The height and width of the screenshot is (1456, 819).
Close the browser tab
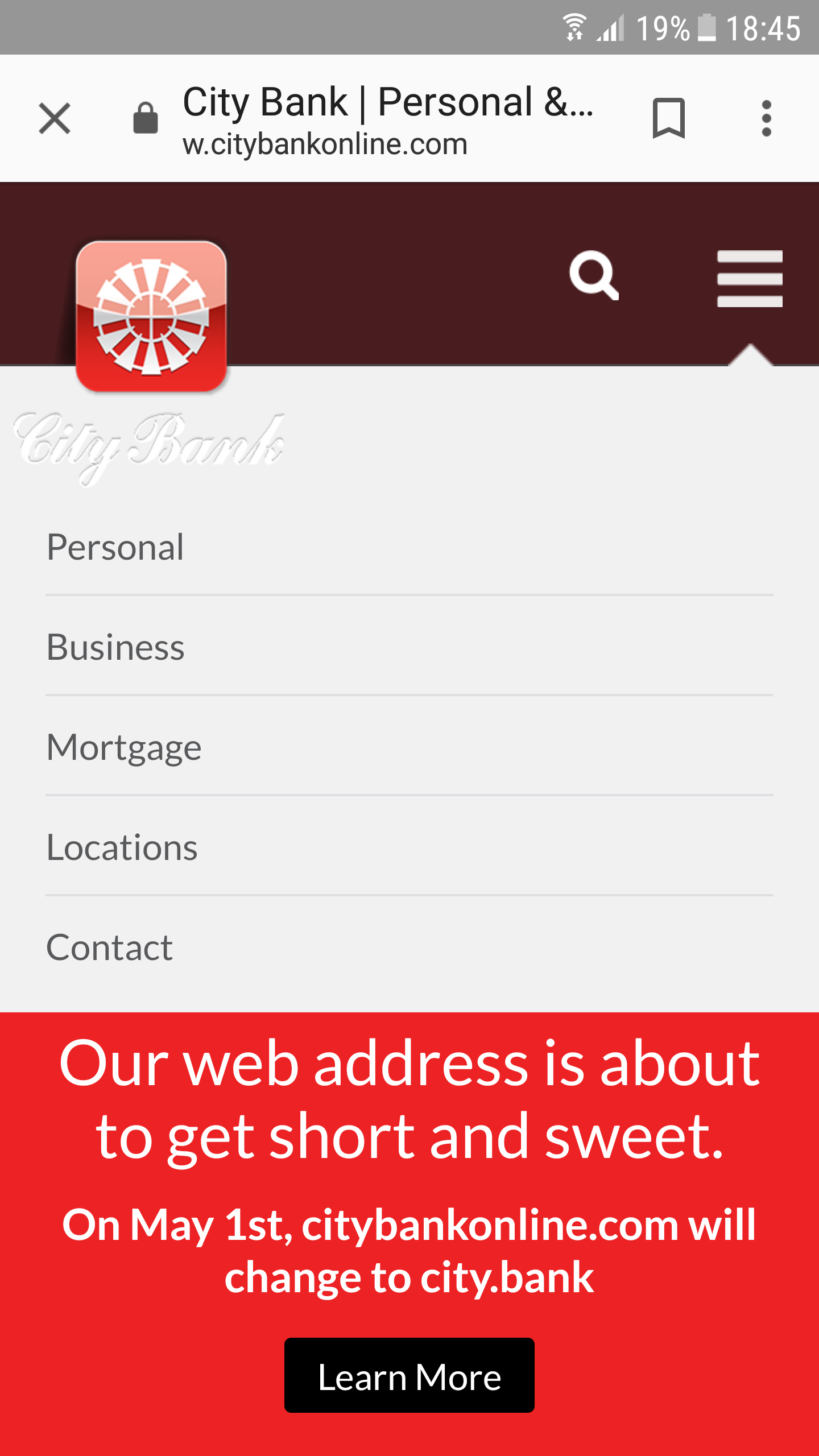click(x=55, y=118)
